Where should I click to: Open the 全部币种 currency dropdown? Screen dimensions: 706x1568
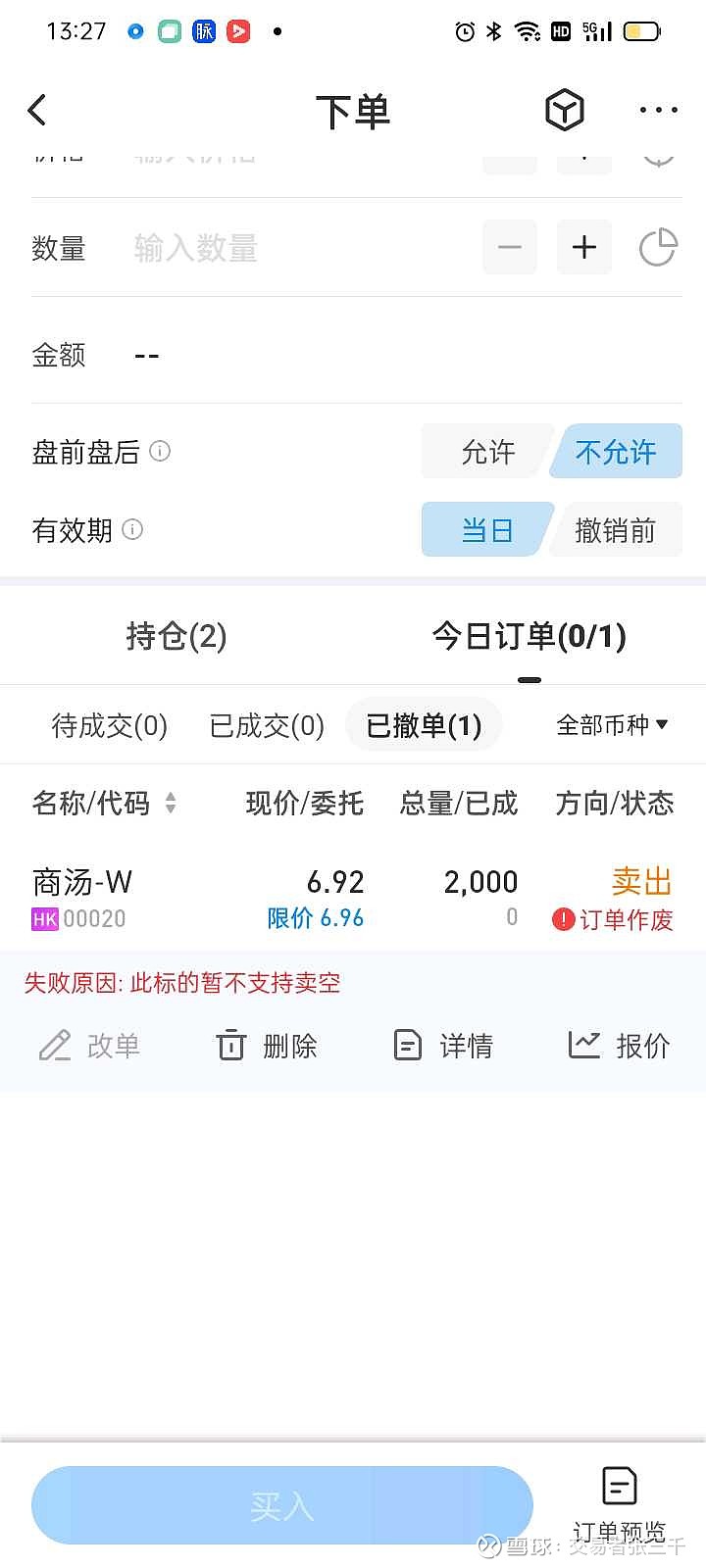click(612, 725)
